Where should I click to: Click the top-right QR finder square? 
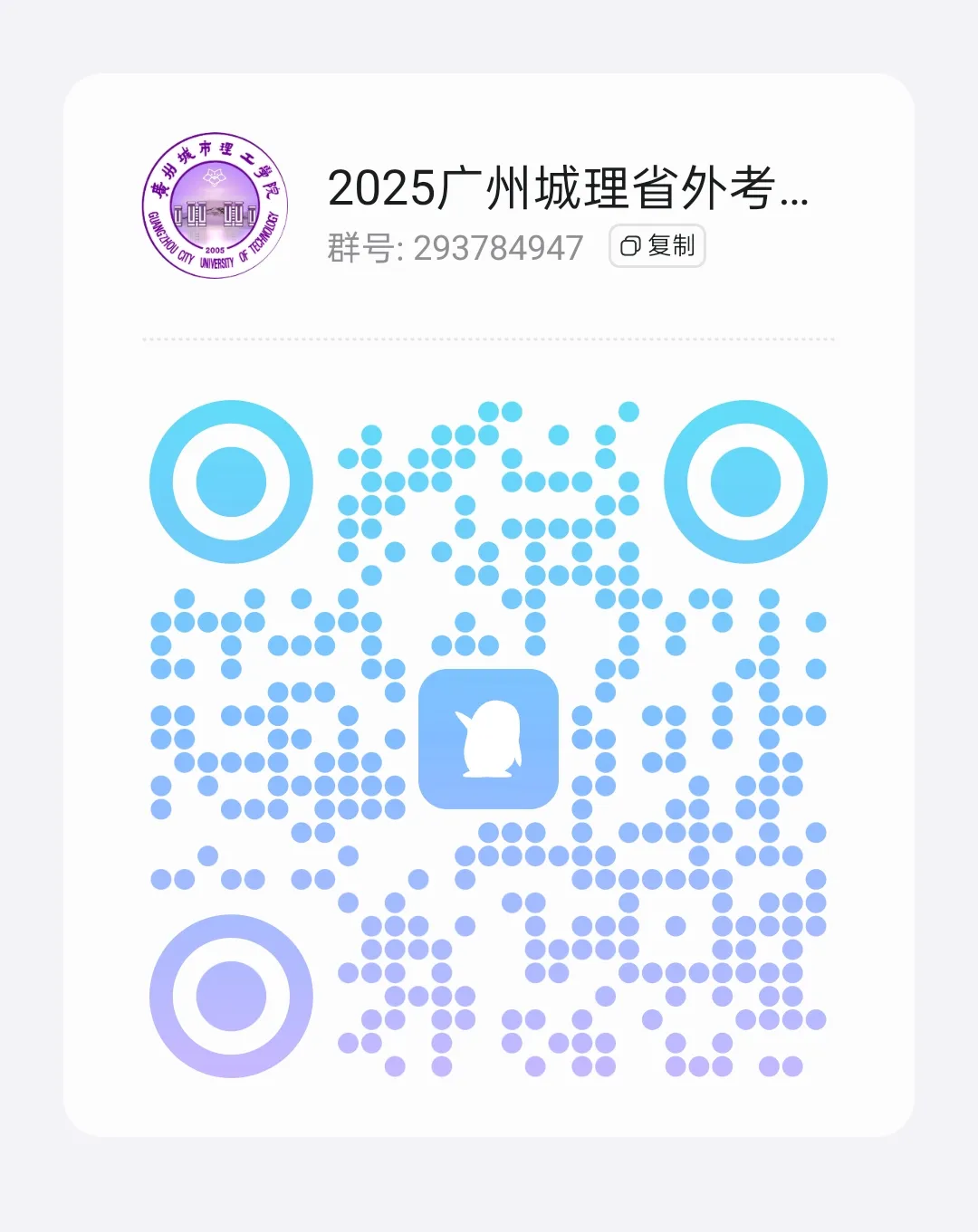coord(748,481)
